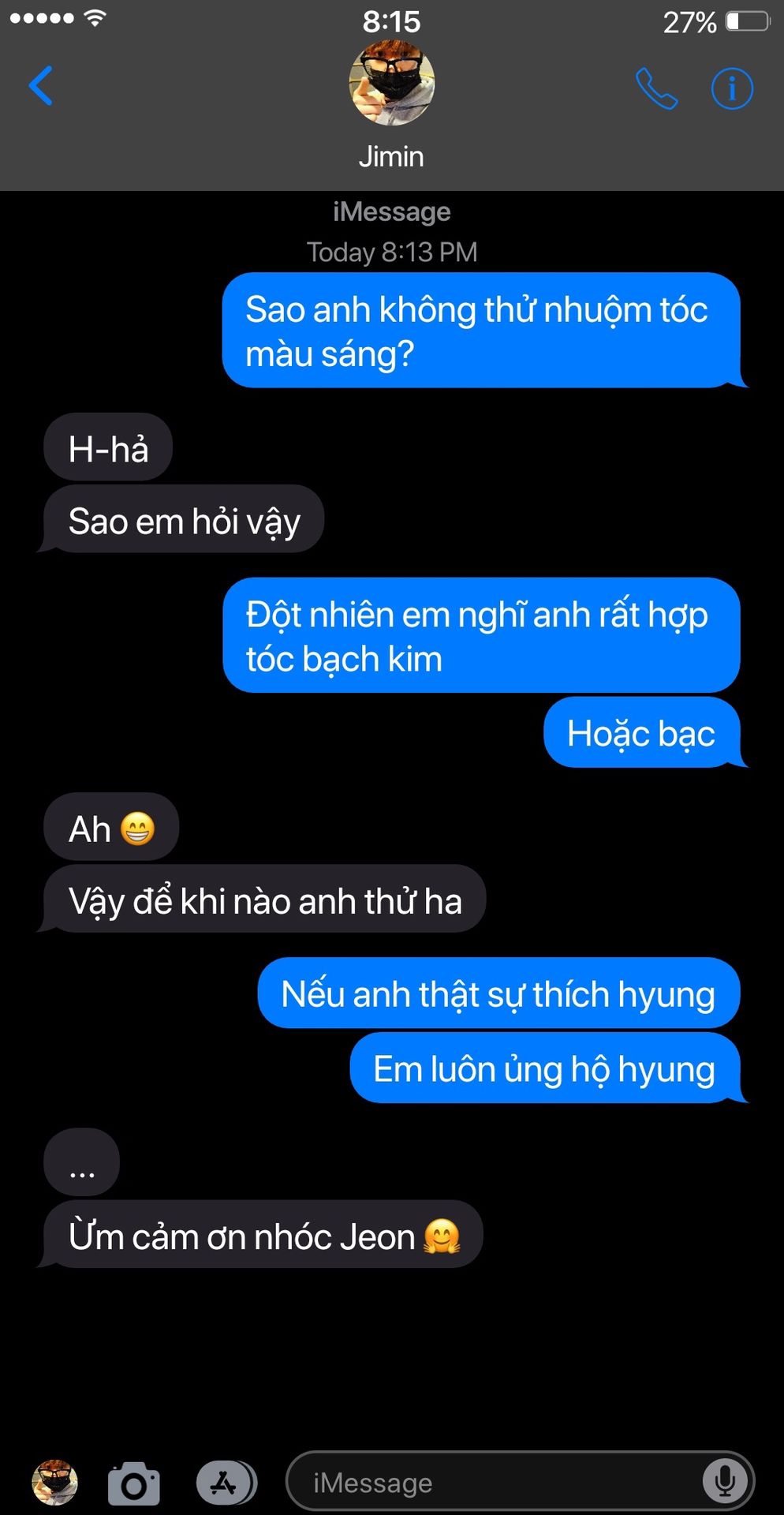Tap the small avatar beside the camera
784x1515 pixels.
coord(55,1483)
